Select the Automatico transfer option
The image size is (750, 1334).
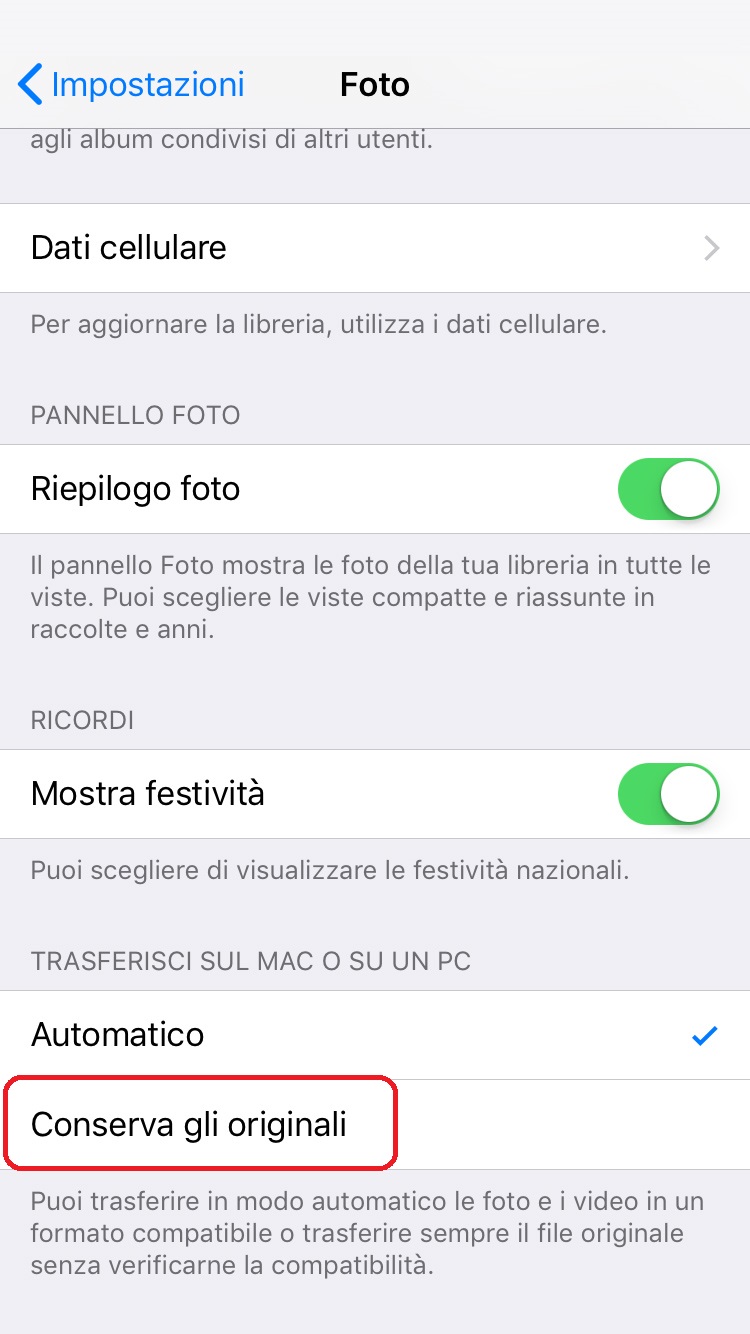click(x=375, y=1035)
